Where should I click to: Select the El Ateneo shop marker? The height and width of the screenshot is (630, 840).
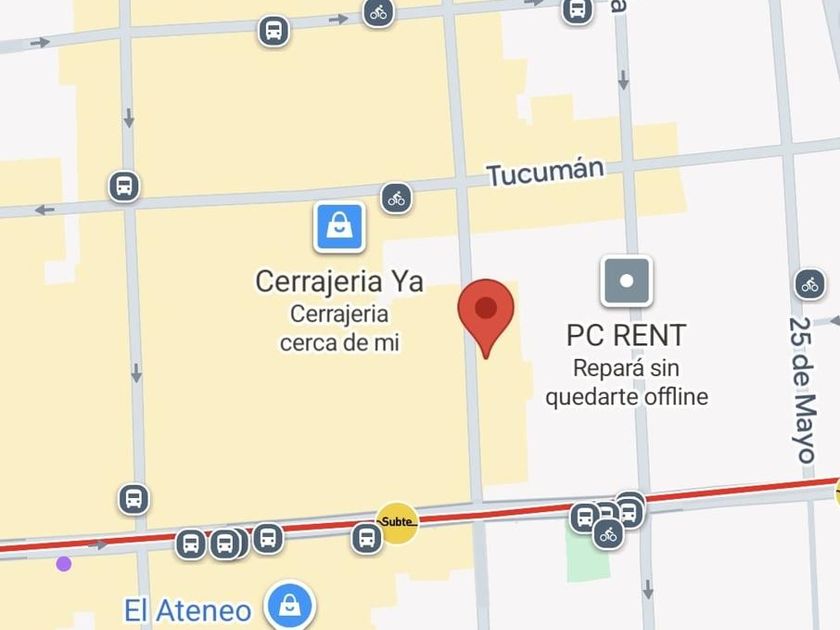click(x=289, y=605)
